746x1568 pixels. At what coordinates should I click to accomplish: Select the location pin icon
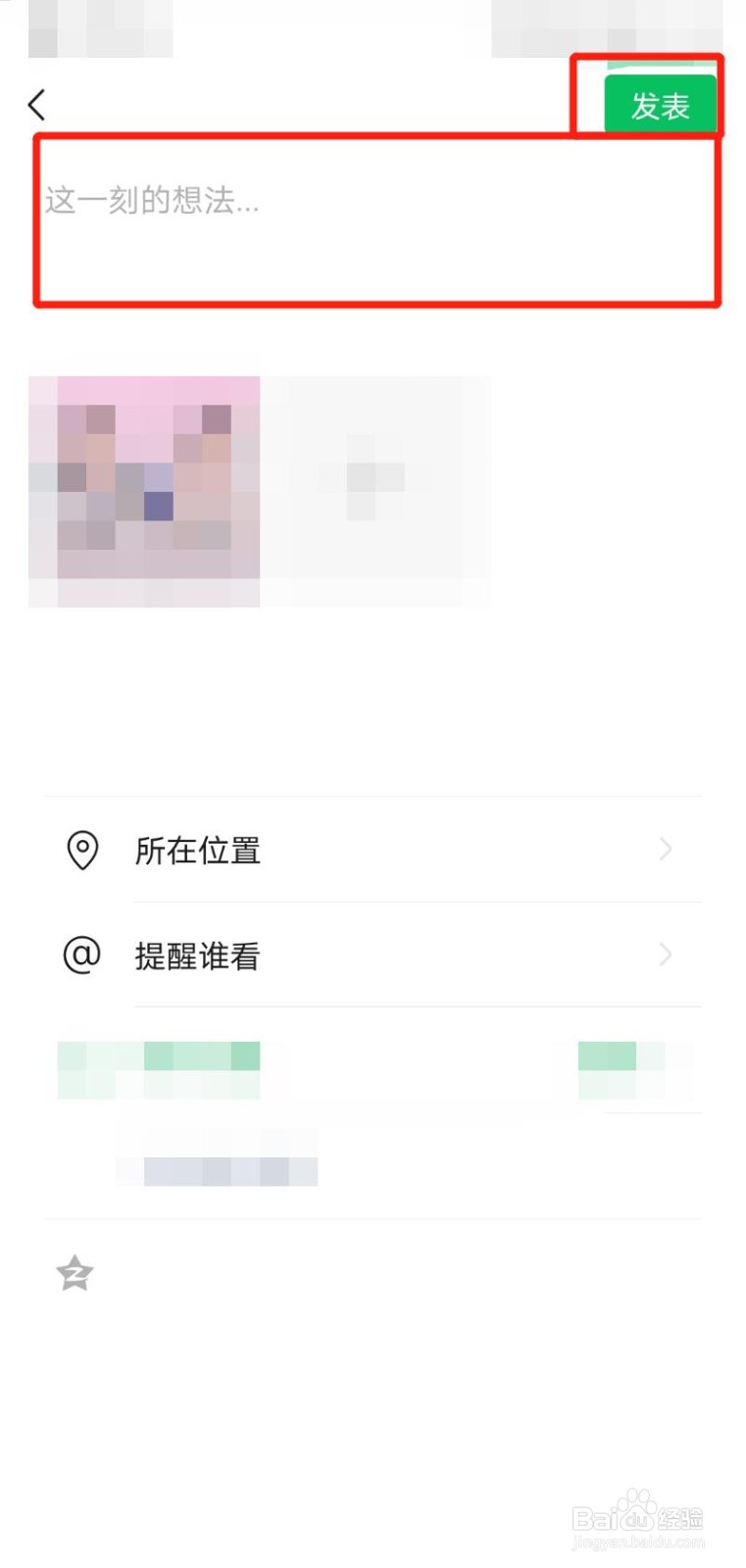pos(83,851)
